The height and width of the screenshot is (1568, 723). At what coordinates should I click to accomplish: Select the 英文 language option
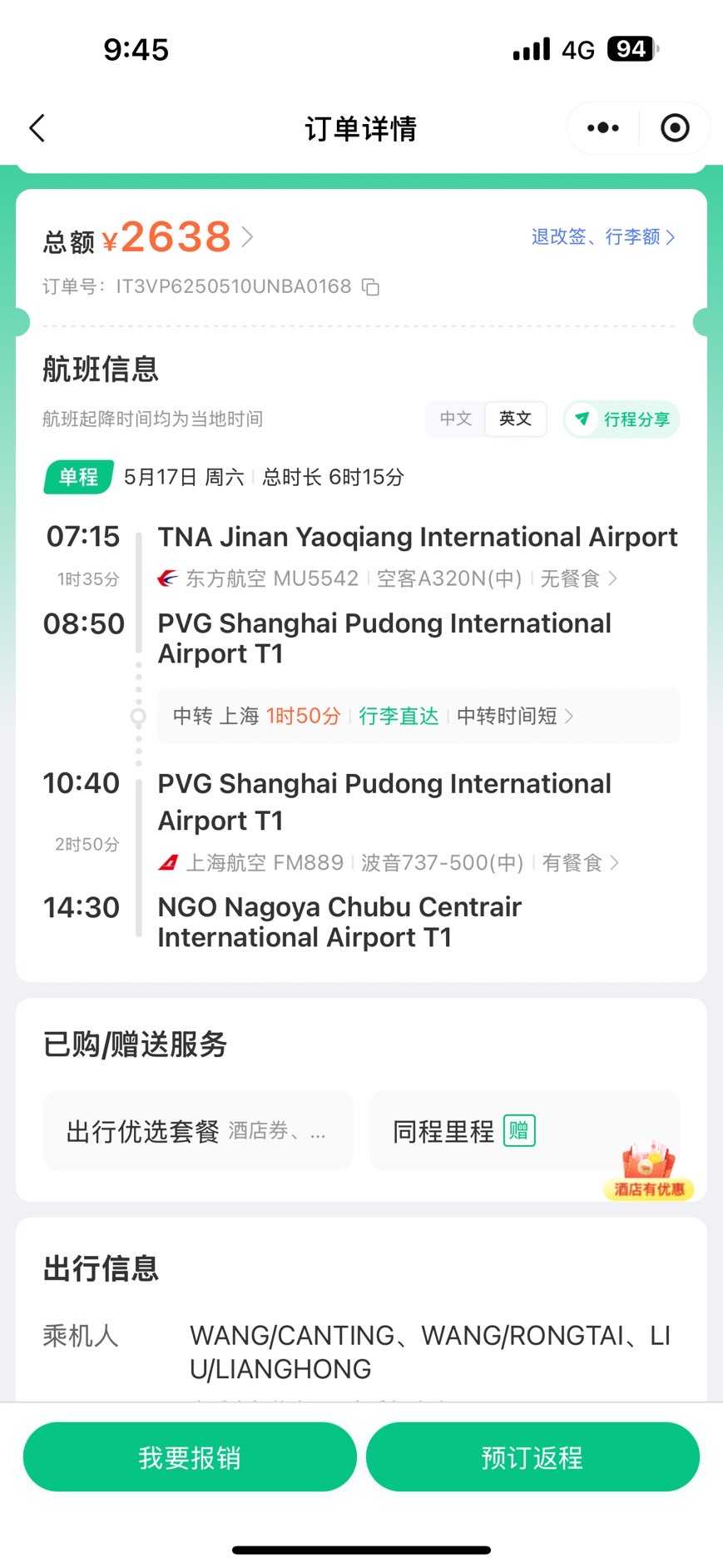(515, 419)
